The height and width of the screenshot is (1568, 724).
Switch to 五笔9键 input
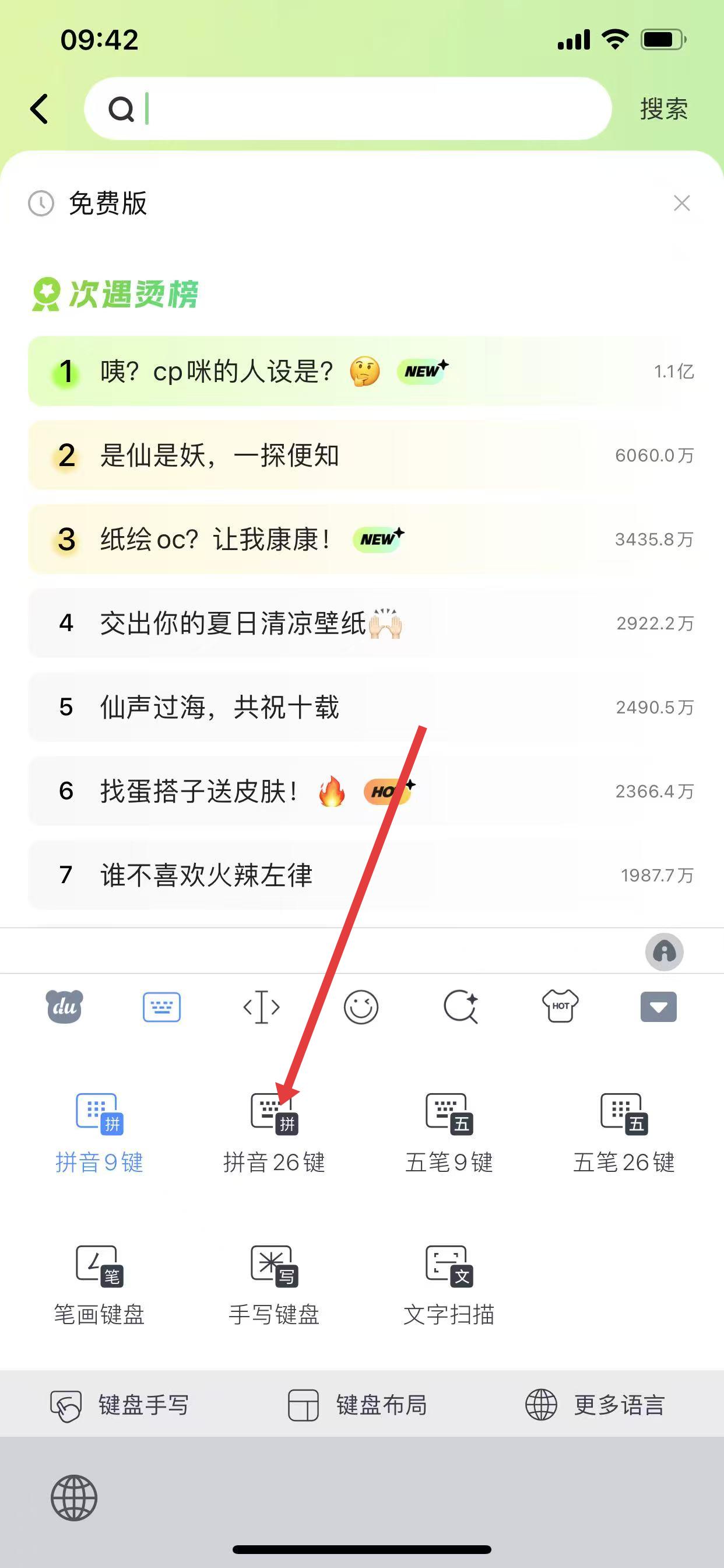pos(449,1133)
